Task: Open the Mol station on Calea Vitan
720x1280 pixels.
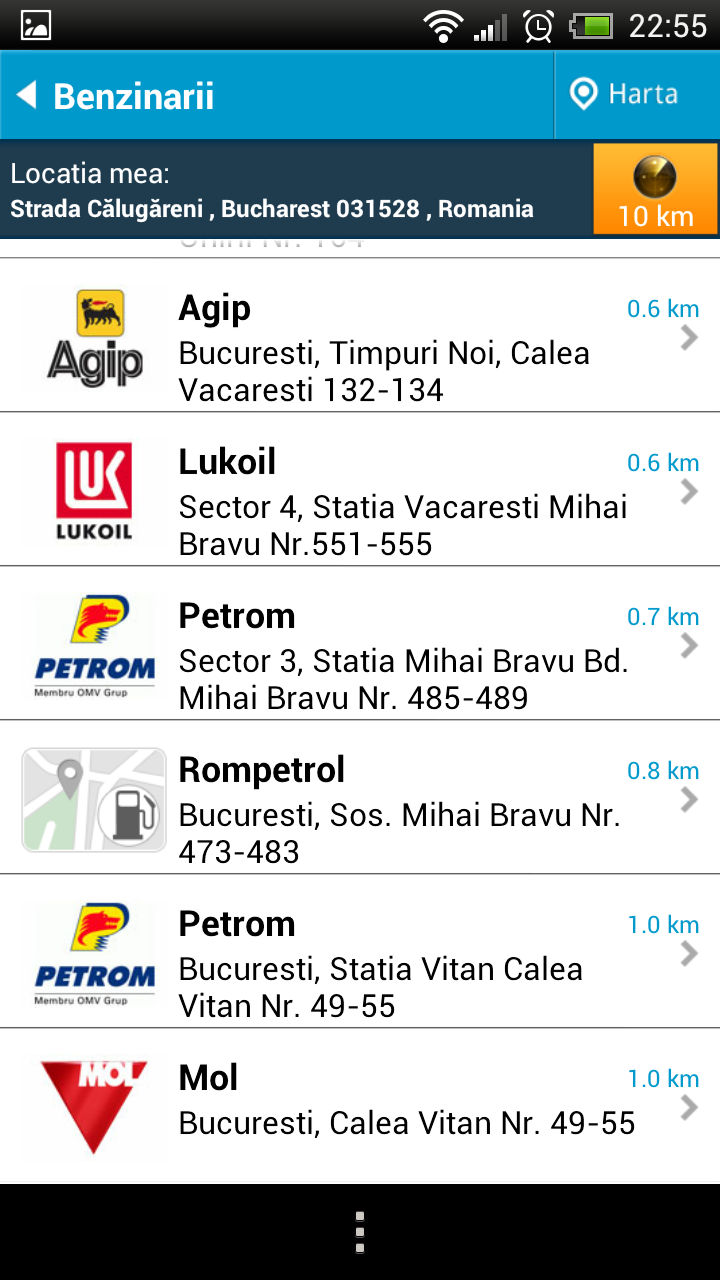Action: 360,1105
